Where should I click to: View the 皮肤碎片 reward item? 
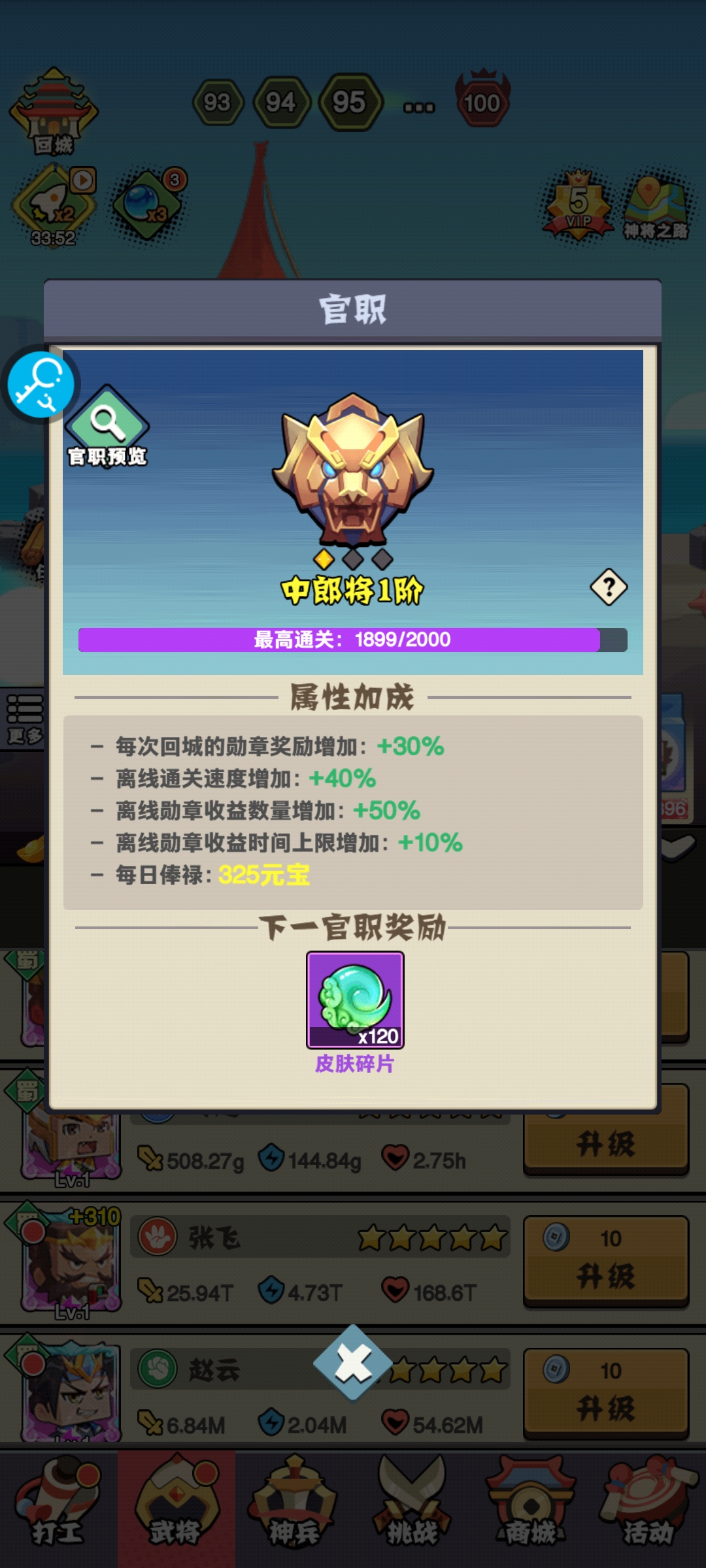(355, 1000)
